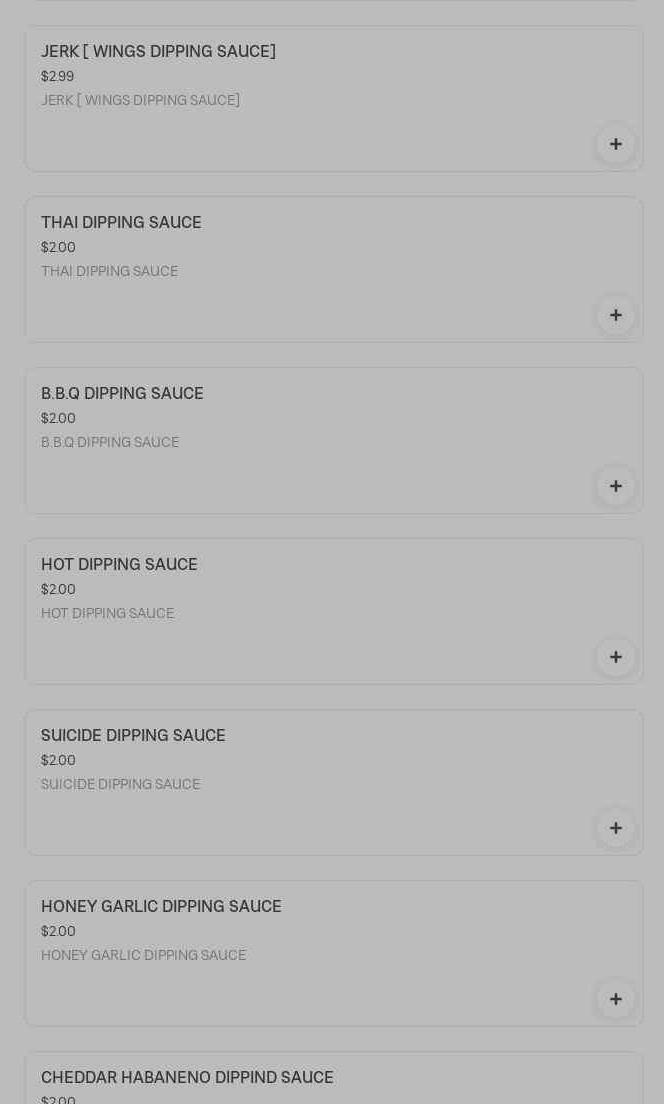
Task: Add Honey Garlic Dipping Sauce to order
Action: [x=616, y=999]
